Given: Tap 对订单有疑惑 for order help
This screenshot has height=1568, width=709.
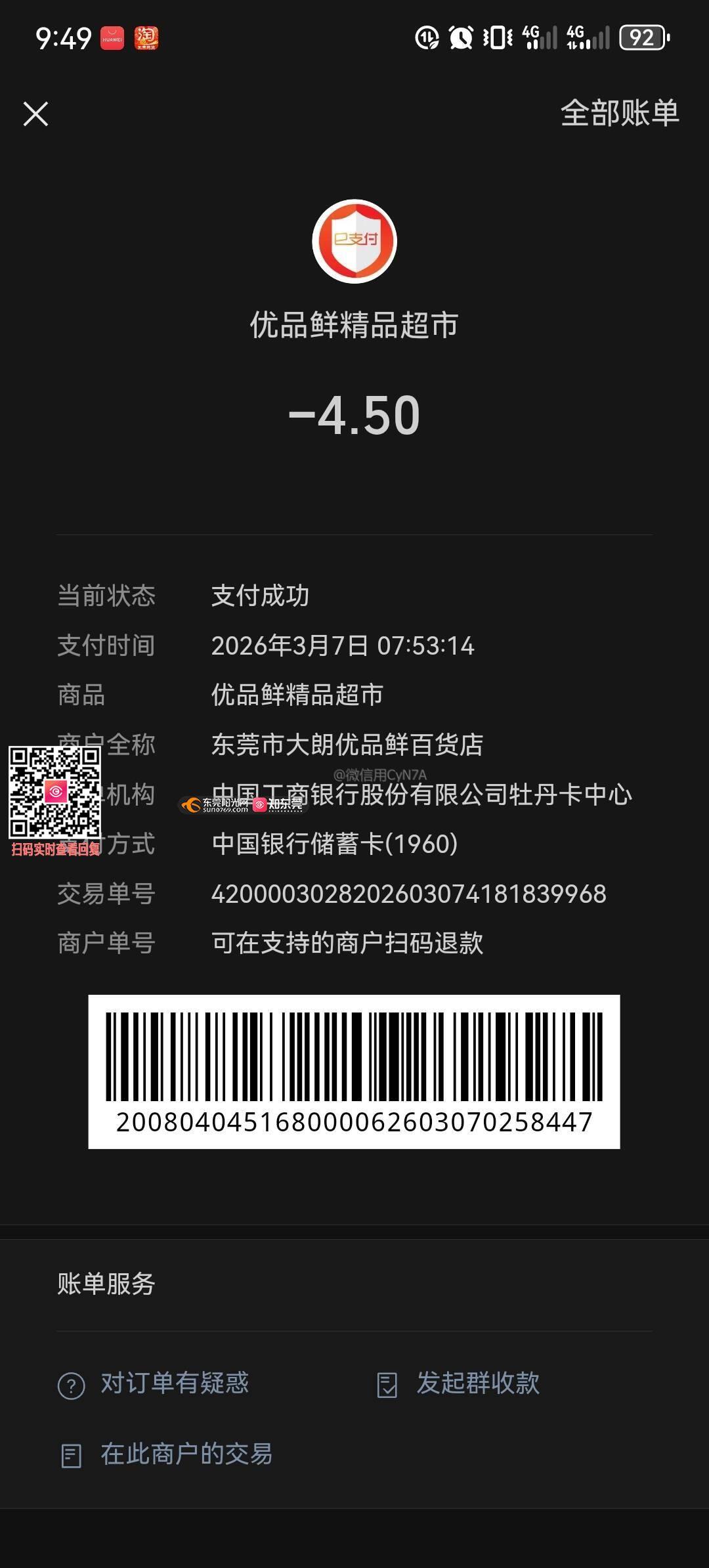Looking at the screenshot, I should pyautogui.click(x=154, y=1383).
